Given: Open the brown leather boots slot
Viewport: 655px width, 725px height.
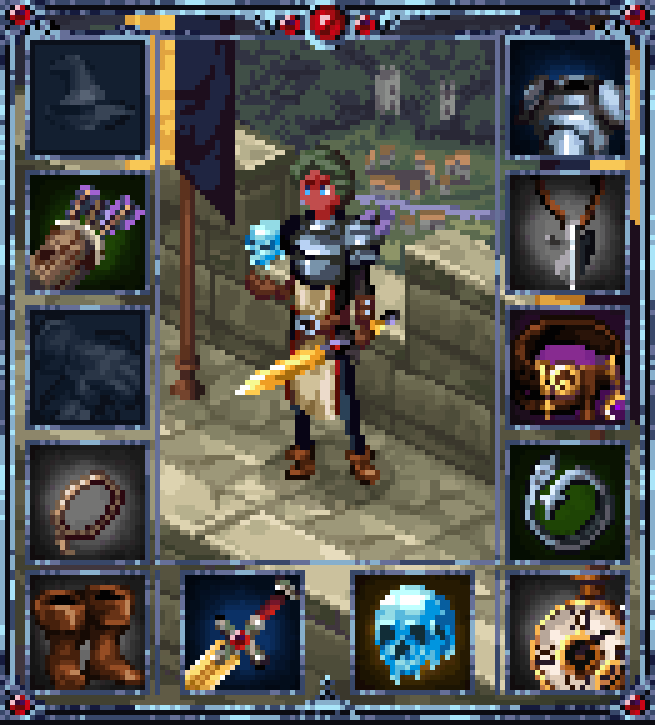Looking at the screenshot, I should click(x=88, y=633).
